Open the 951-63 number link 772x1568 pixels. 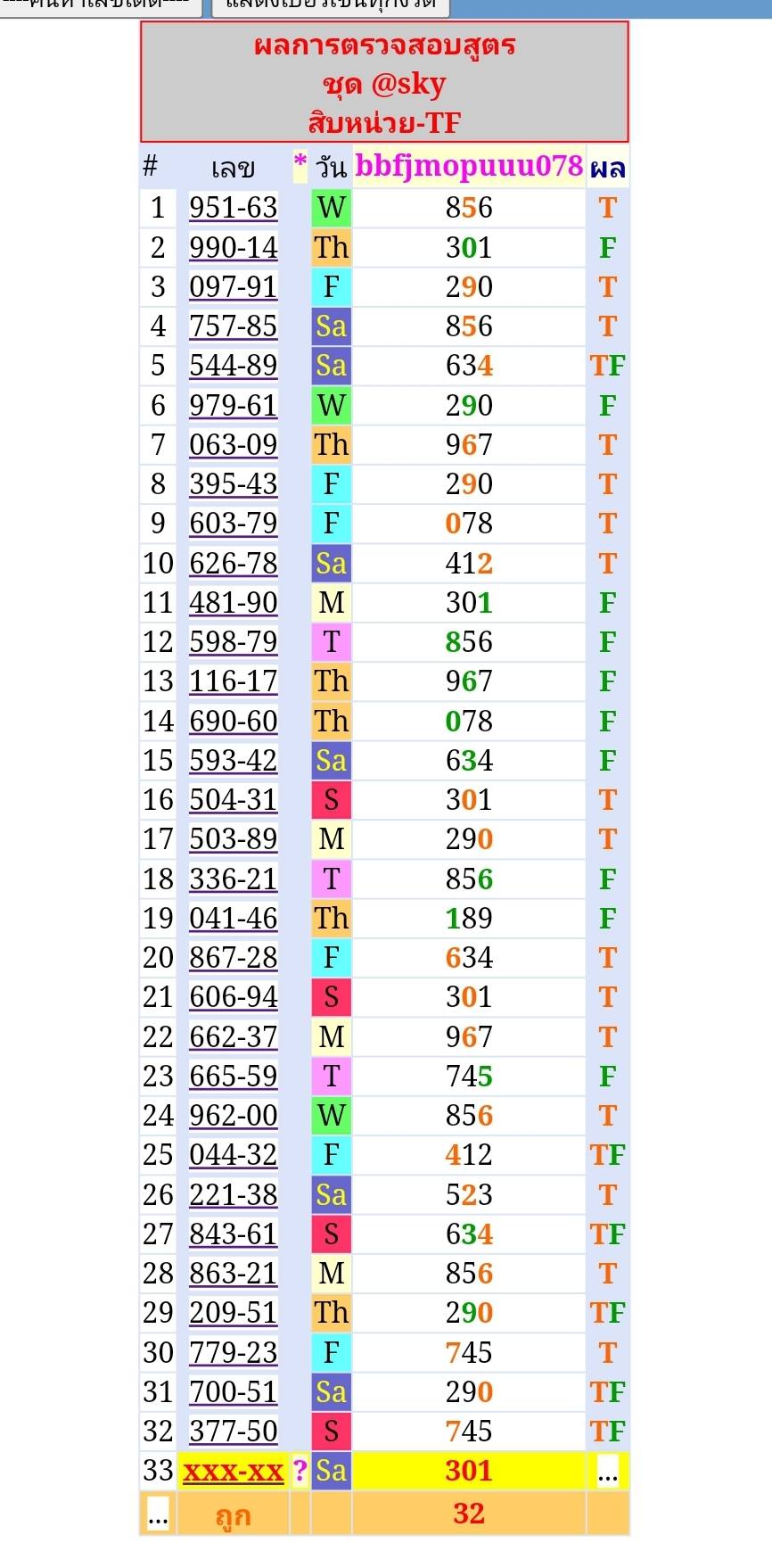pos(233,208)
